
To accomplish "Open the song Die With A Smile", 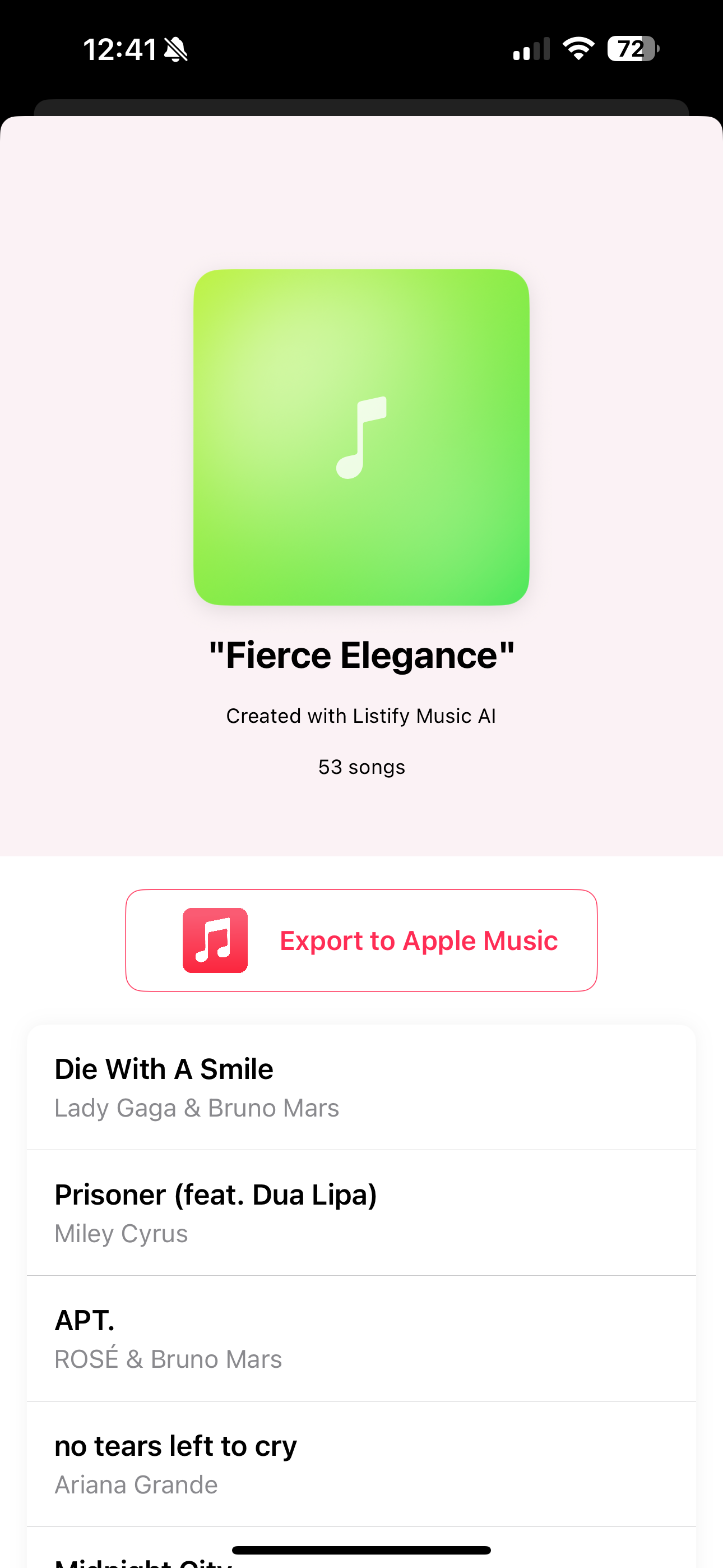I will click(361, 1087).
